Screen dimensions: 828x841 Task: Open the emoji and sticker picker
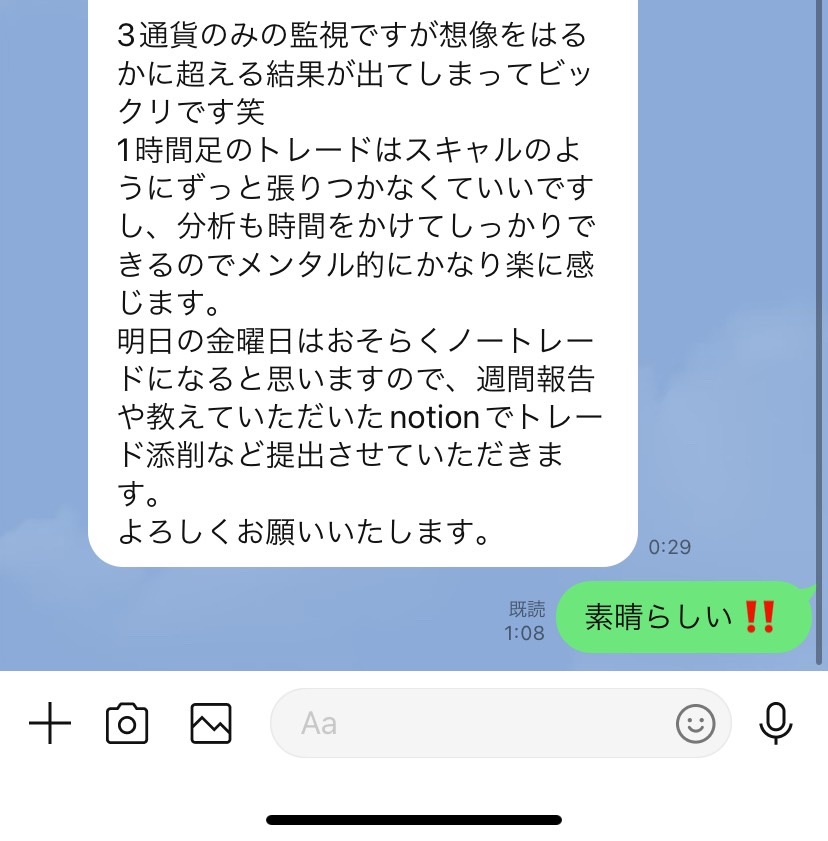click(696, 723)
